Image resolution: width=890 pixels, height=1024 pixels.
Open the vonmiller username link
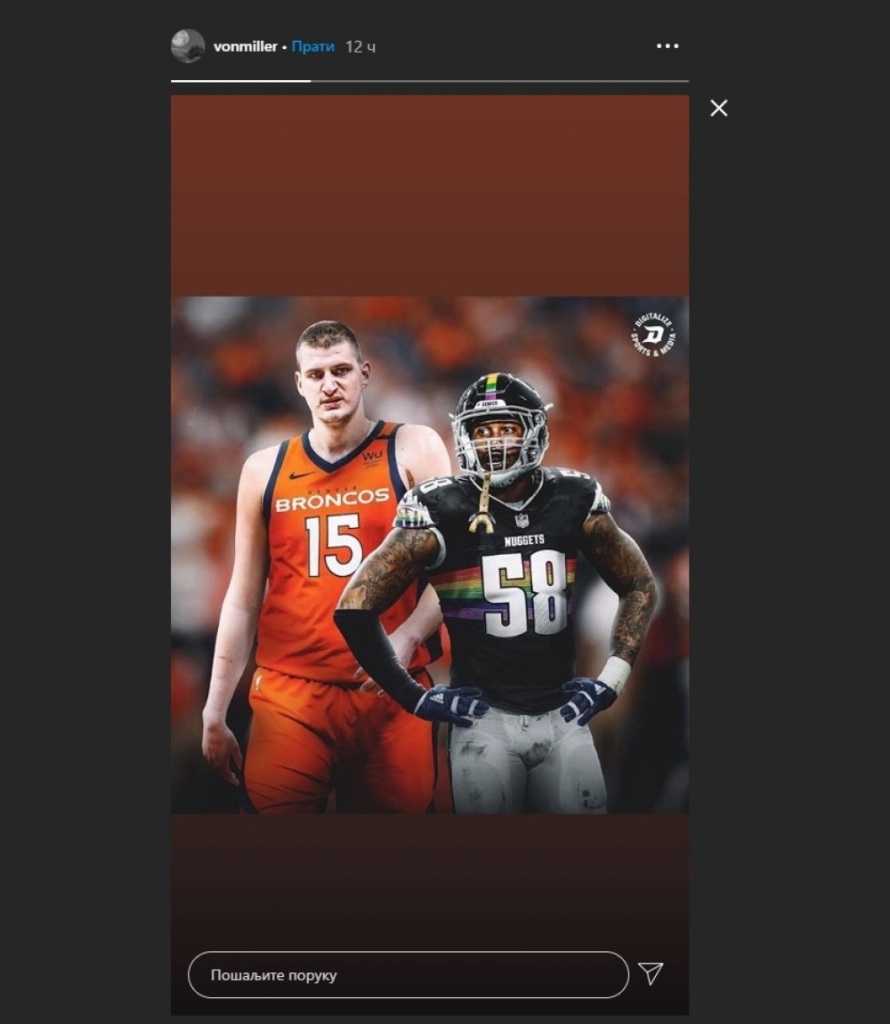tap(245, 47)
